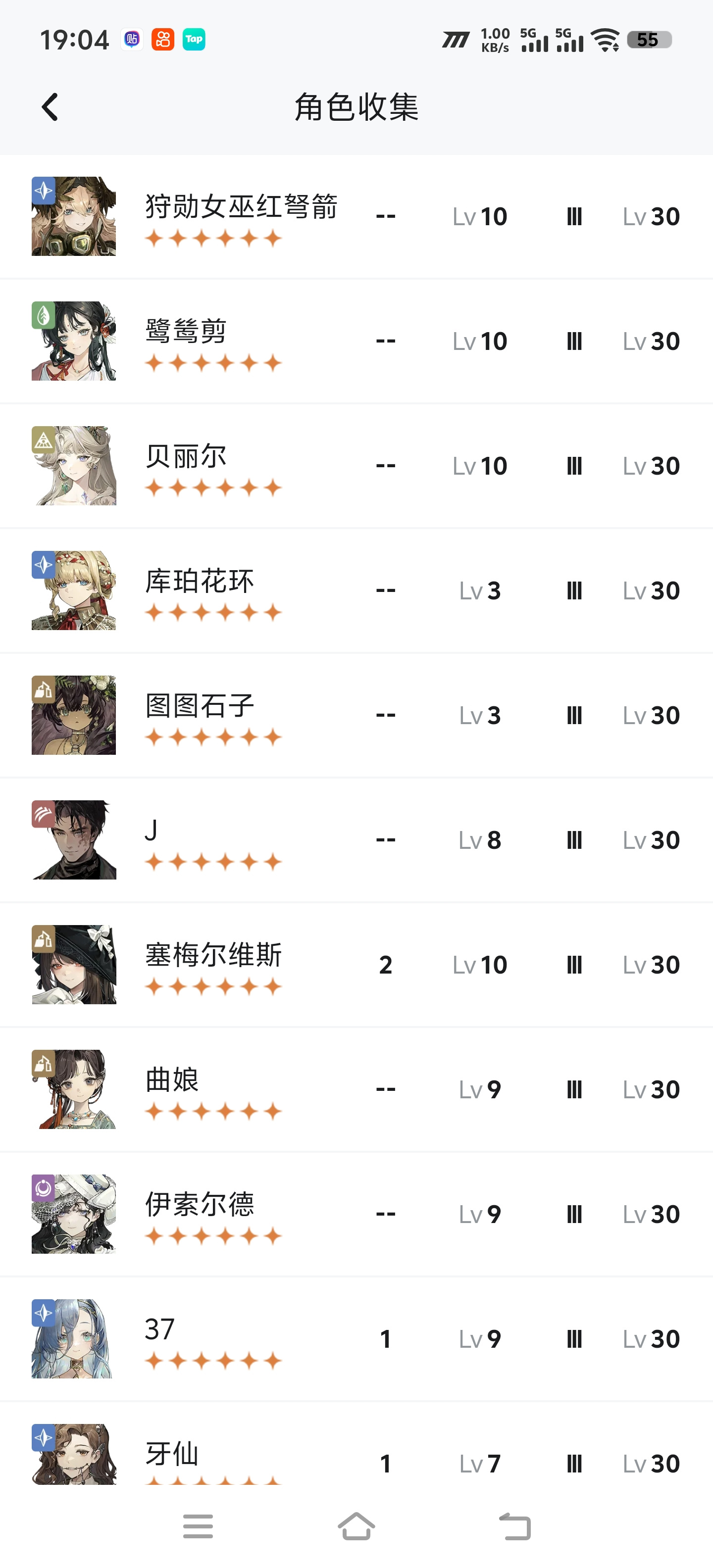Select character 37 in the list
The width and height of the screenshot is (713, 1568).
(x=356, y=1340)
